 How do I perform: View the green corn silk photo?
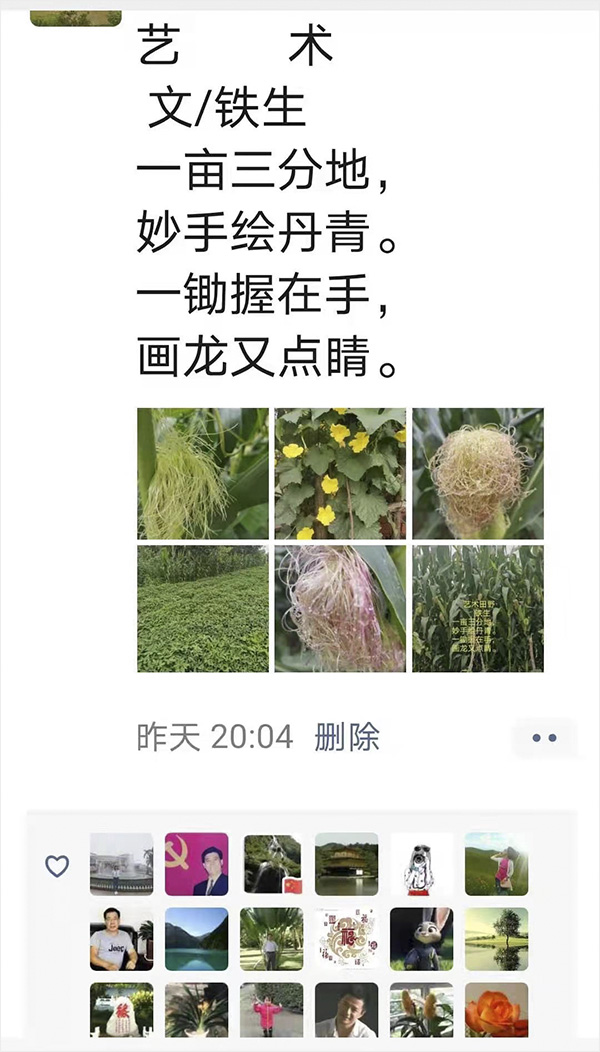coord(203,473)
